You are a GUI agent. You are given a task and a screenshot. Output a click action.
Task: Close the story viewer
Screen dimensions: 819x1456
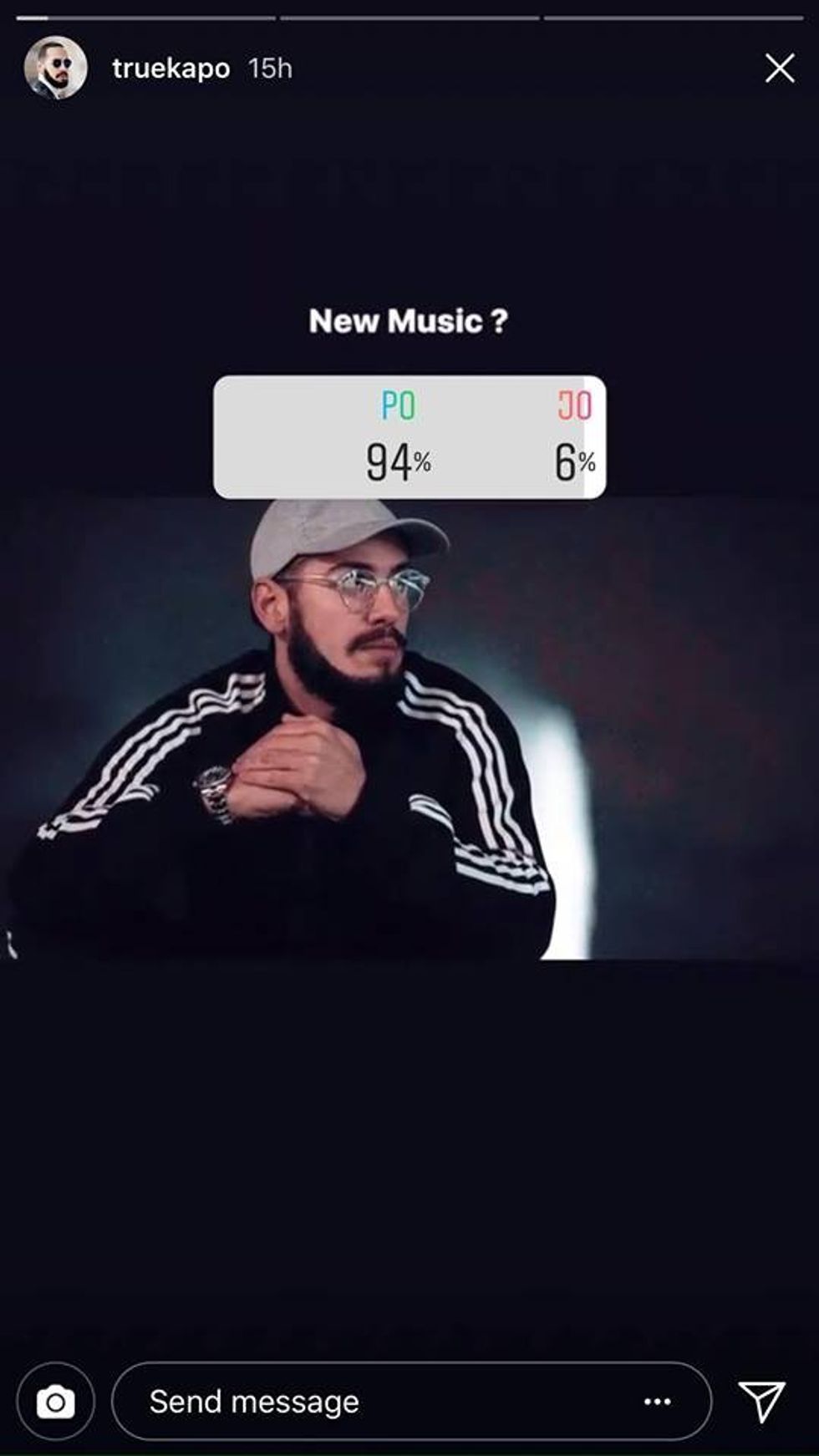click(x=779, y=69)
